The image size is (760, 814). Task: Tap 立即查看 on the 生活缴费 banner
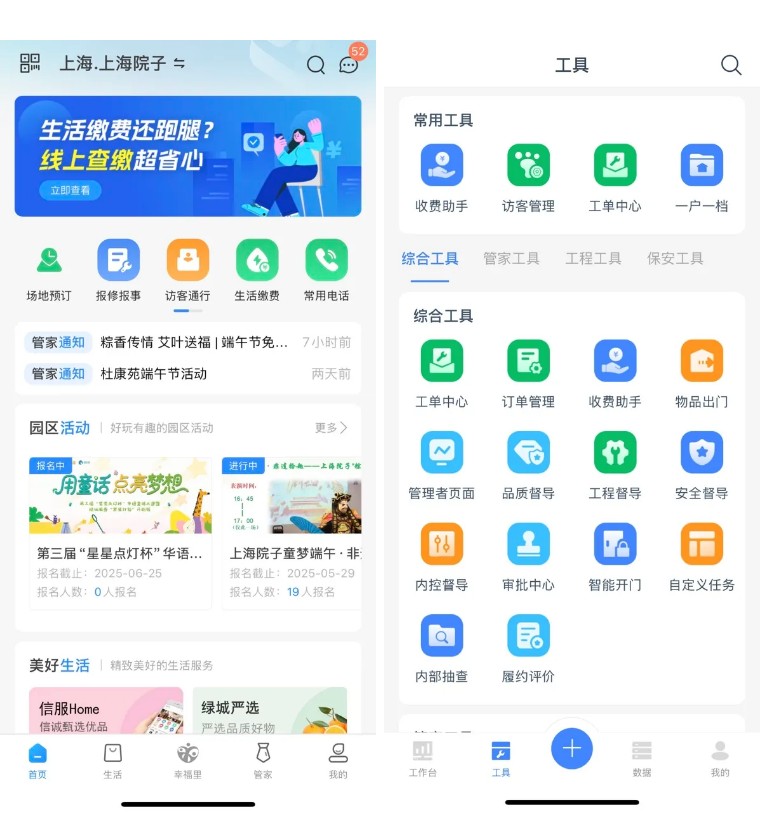(x=70, y=190)
